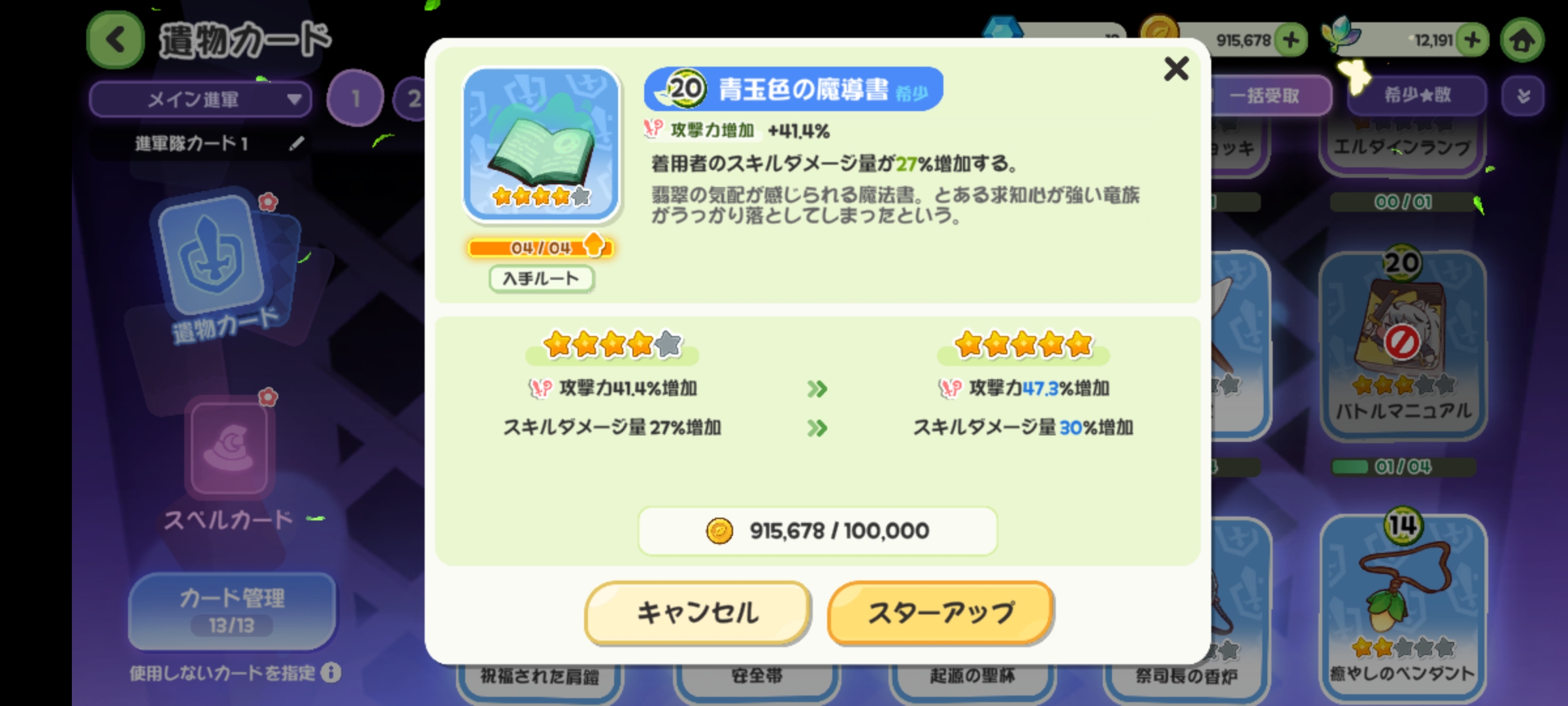
Task: Open the 癒やしのペンダント card
Action: pos(1403,605)
